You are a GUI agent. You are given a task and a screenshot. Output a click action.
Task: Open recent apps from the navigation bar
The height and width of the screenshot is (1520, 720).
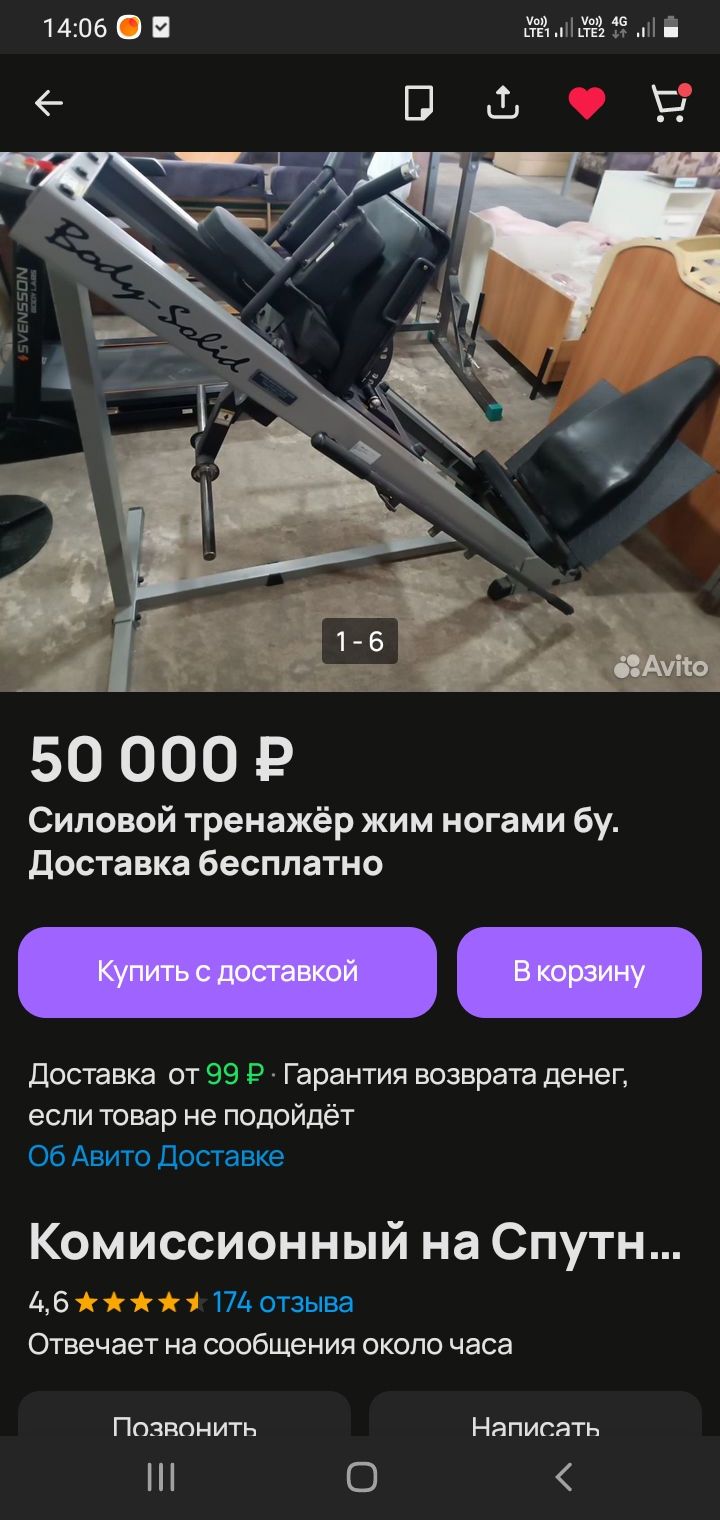161,1477
